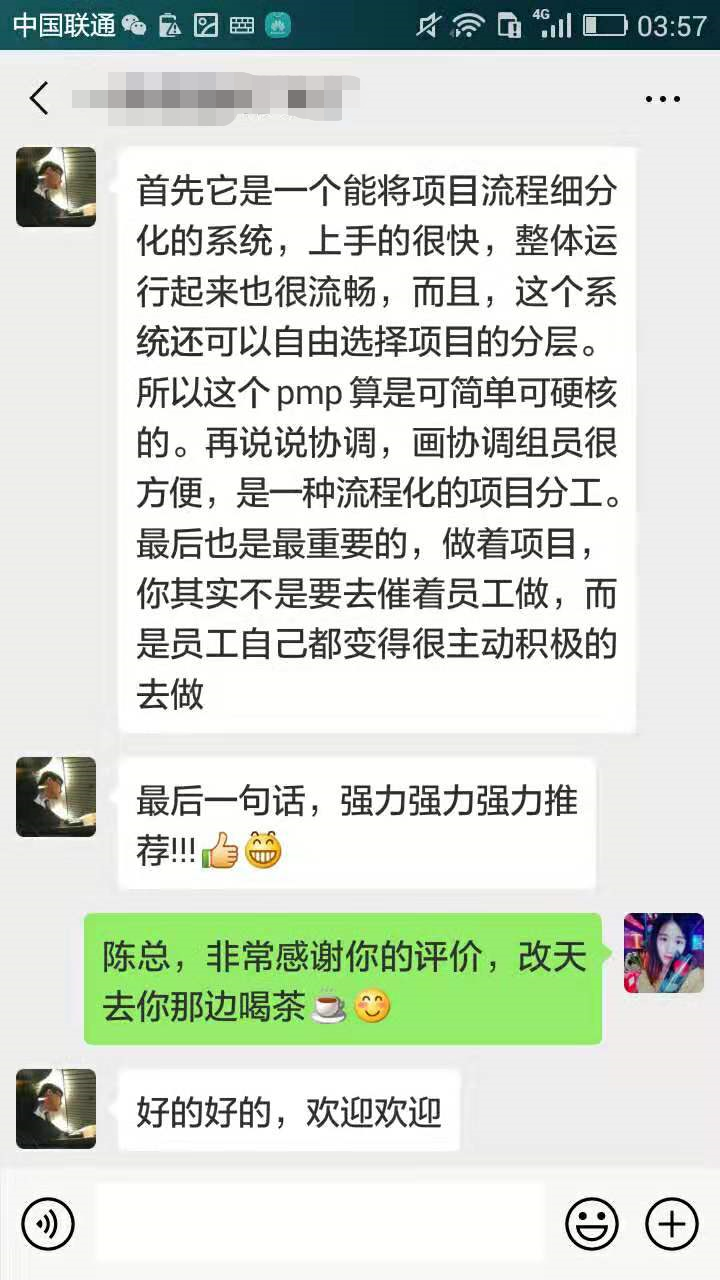Viewport: 720px width, 1280px height.
Task: Tap the message text field
Action: 320,1222
